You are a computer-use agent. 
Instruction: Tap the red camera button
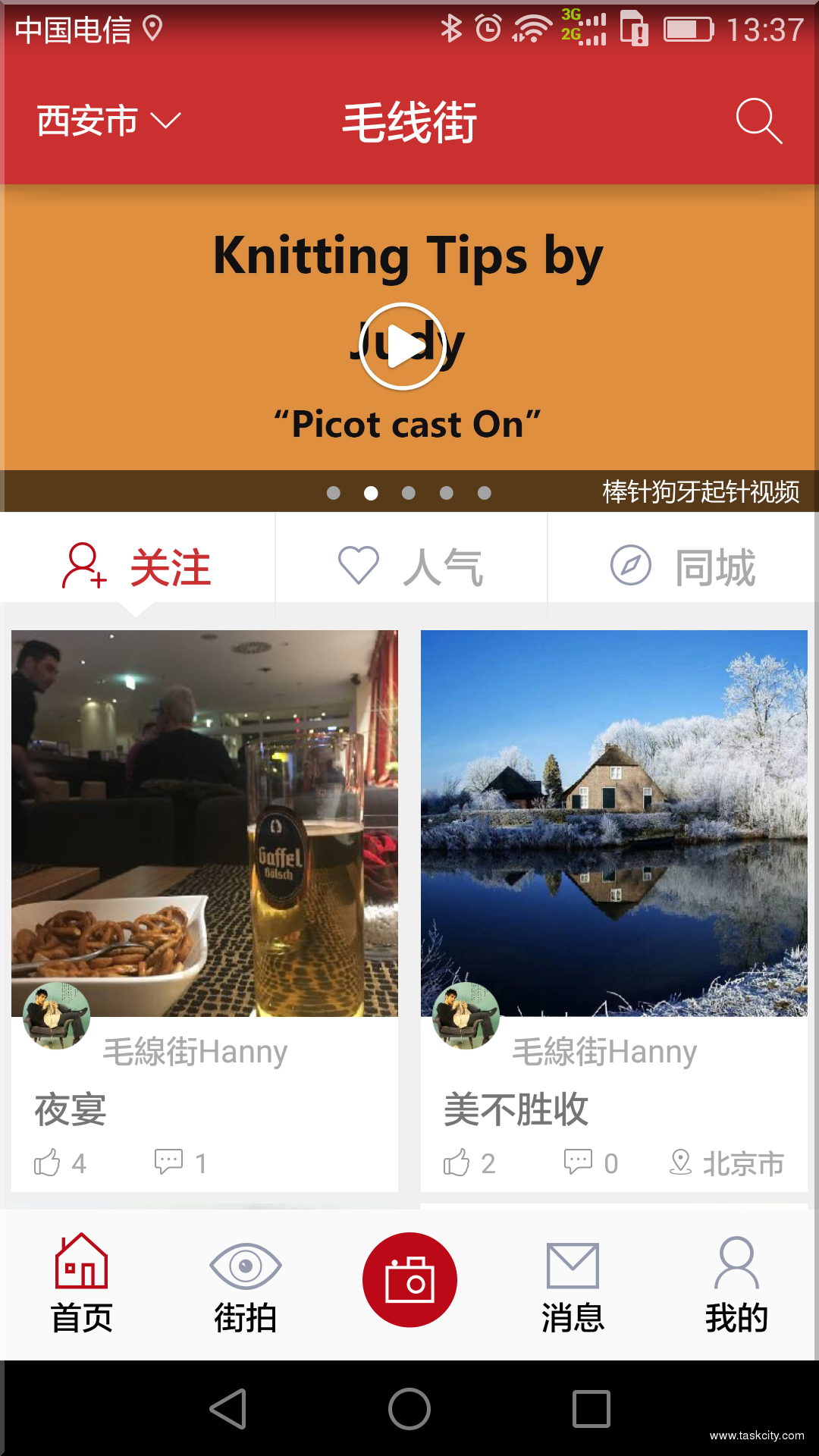tap(409, 1279)
